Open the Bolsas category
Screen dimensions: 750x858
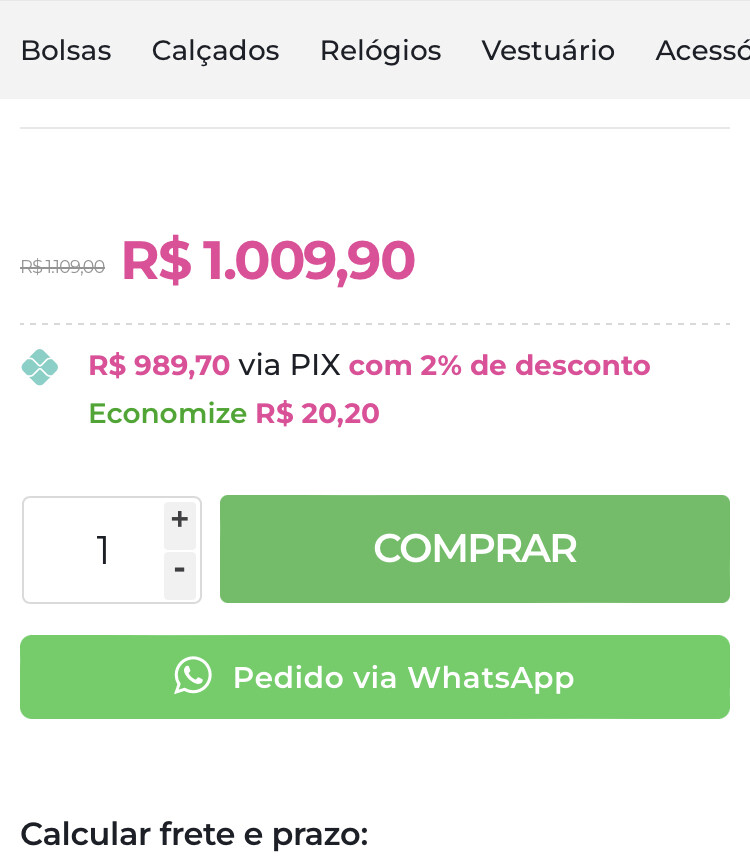[x=66, y=50]
